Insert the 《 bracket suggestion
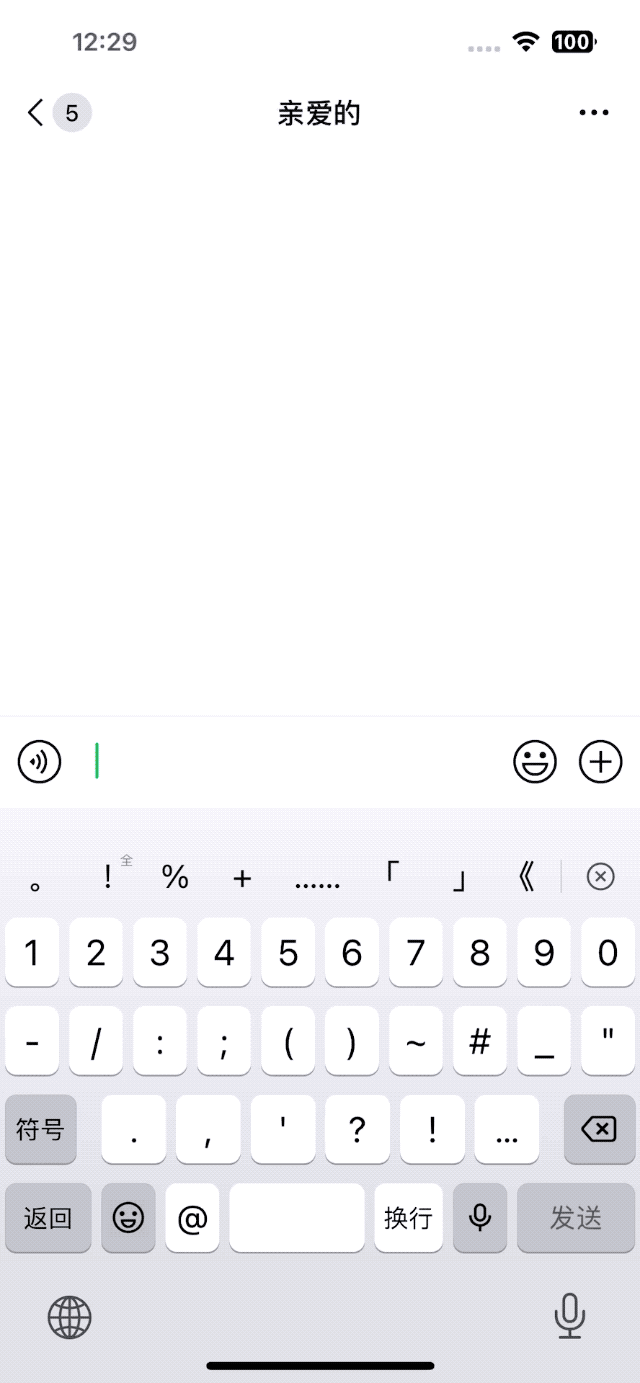This screenshot has height=1383, width=640. 526,878
